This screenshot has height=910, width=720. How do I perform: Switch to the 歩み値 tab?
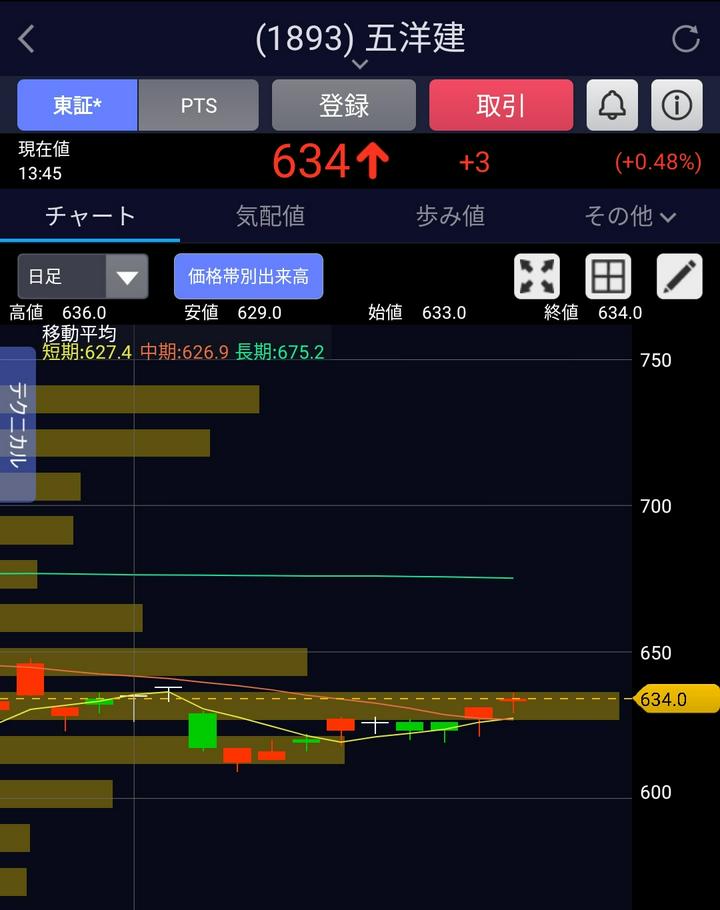450,215
